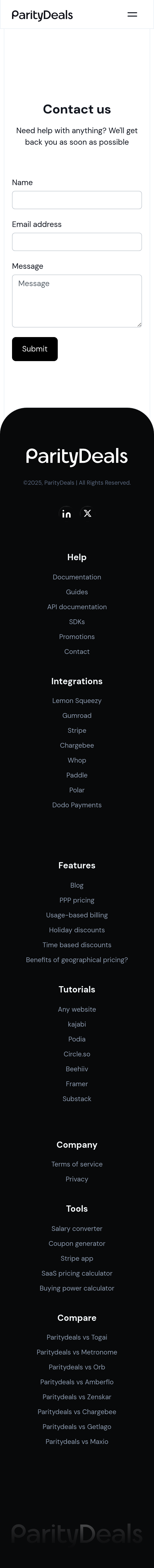Open the PPP pricing feature
The image size is (154, 1568).
pos(77,900)
